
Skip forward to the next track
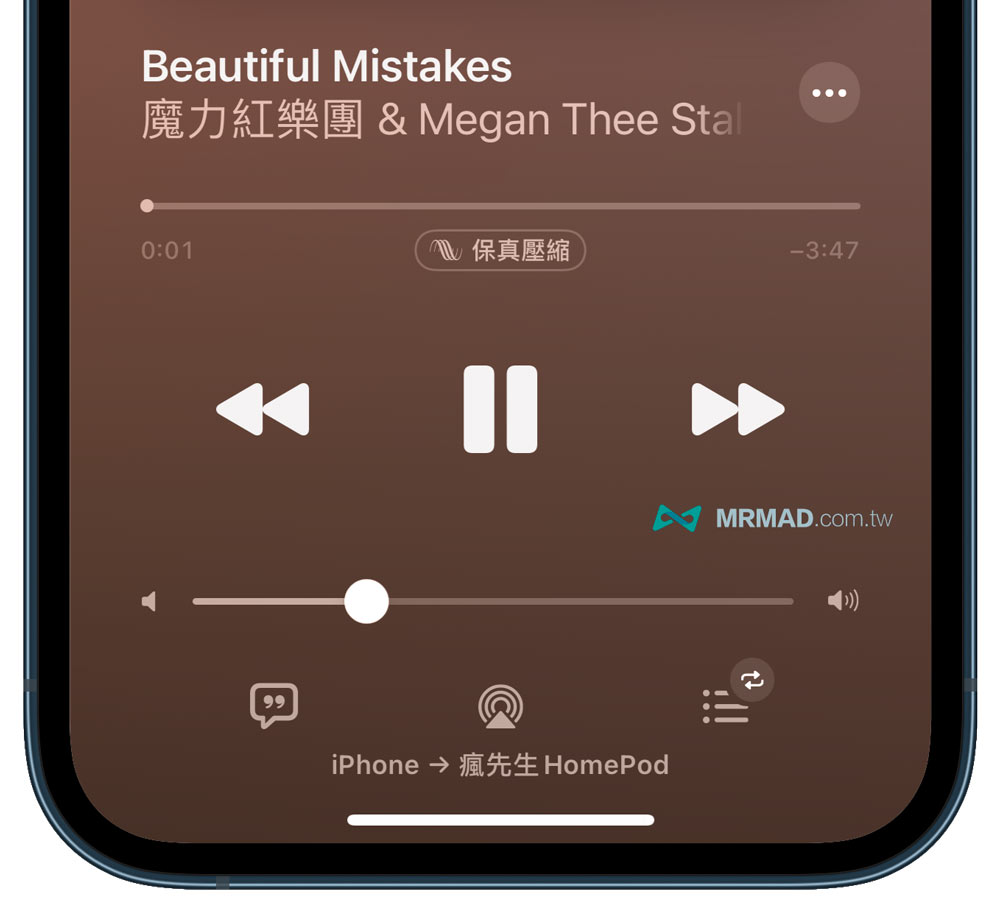(x=737, y=409)
